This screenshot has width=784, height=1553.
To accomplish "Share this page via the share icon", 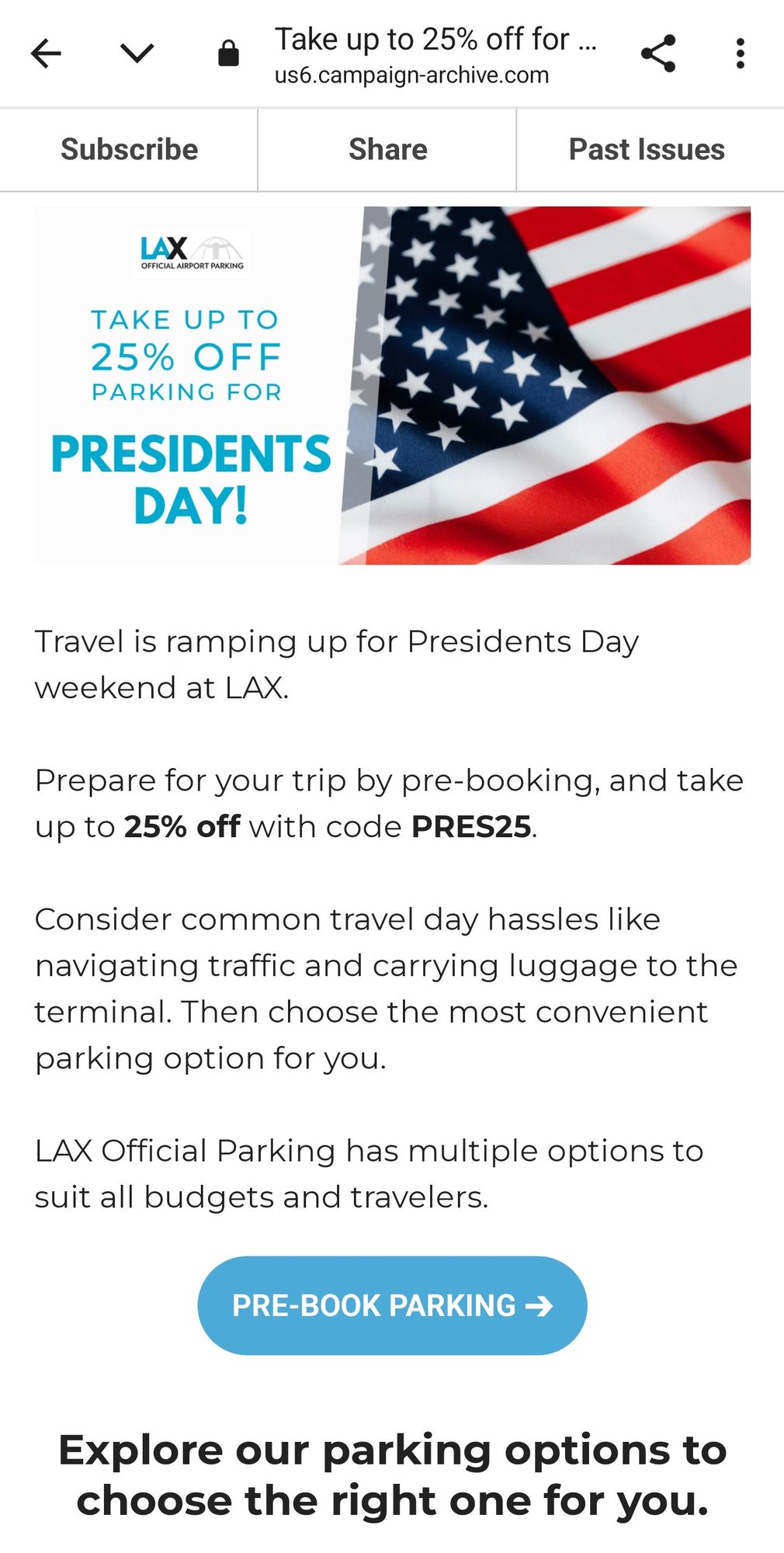I will pyautogui.click(x=658, y=54).
